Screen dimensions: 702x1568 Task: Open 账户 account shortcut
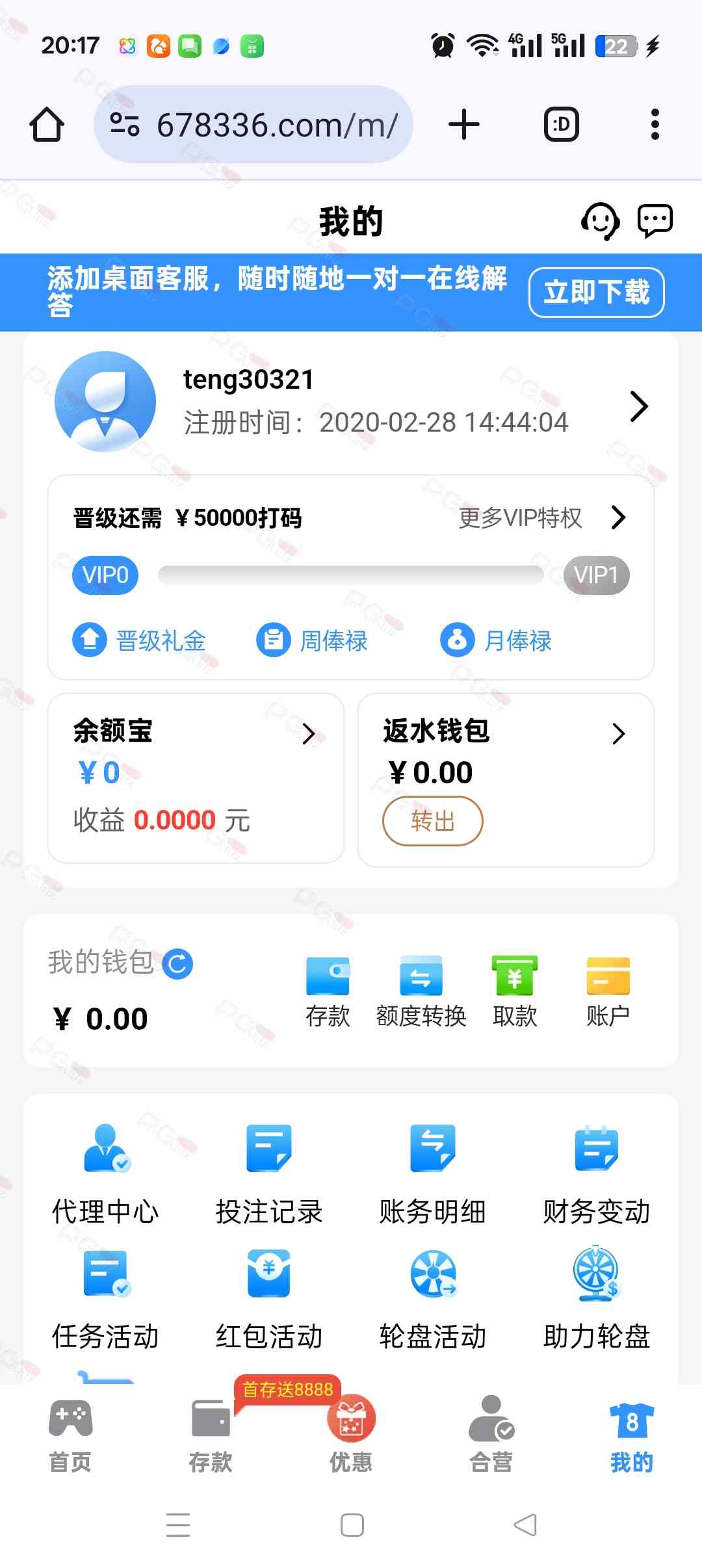tap(608, 990)
